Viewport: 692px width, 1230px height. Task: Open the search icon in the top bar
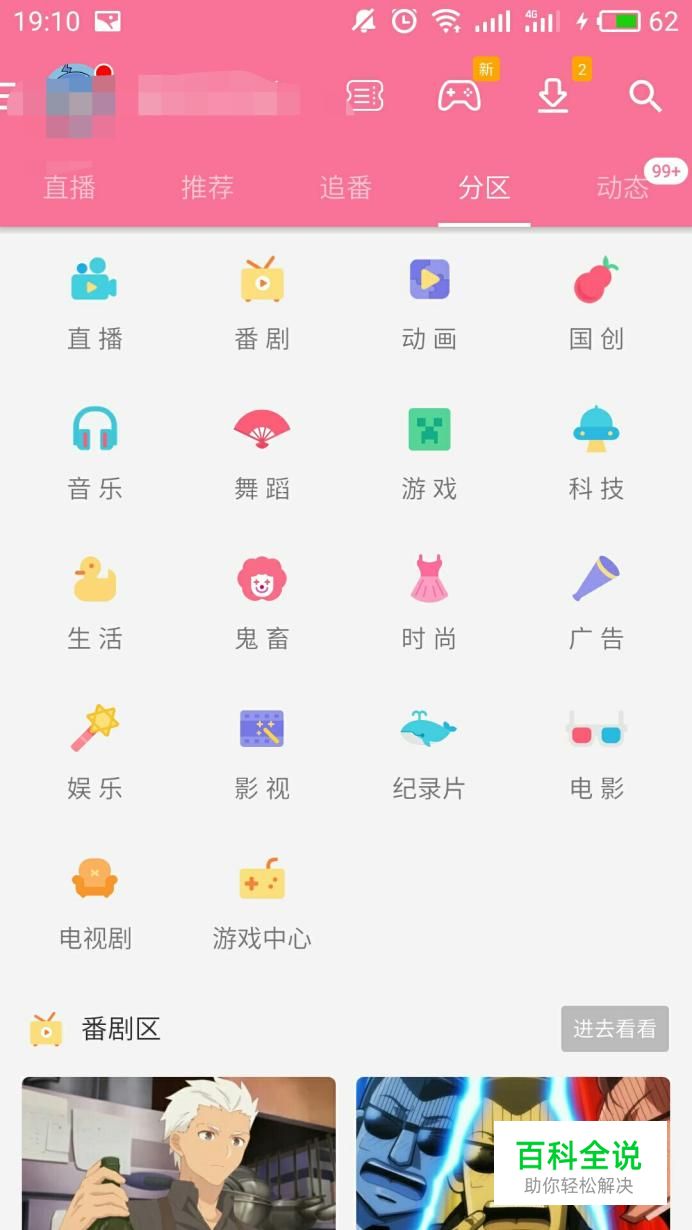click(x=645, y=96)
